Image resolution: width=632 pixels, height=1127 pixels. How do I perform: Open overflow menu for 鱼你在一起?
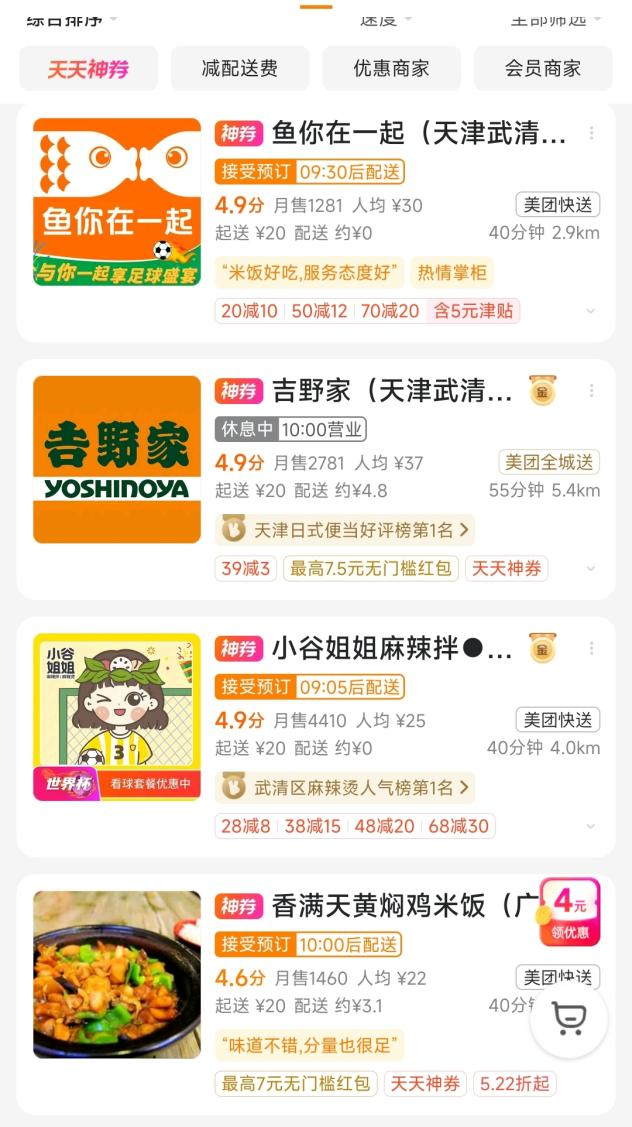592,133
